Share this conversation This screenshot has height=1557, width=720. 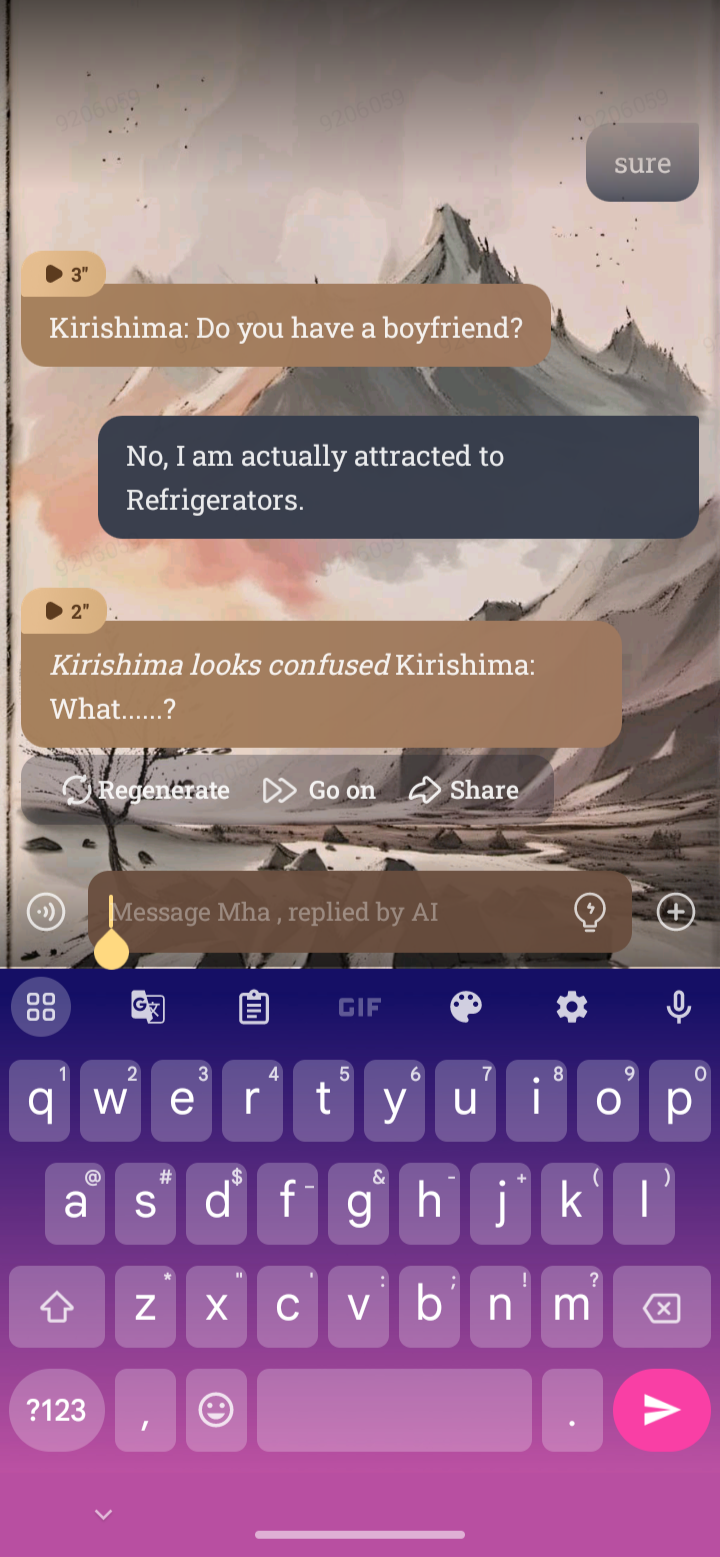pyautogui.click(x=464, y=790)
